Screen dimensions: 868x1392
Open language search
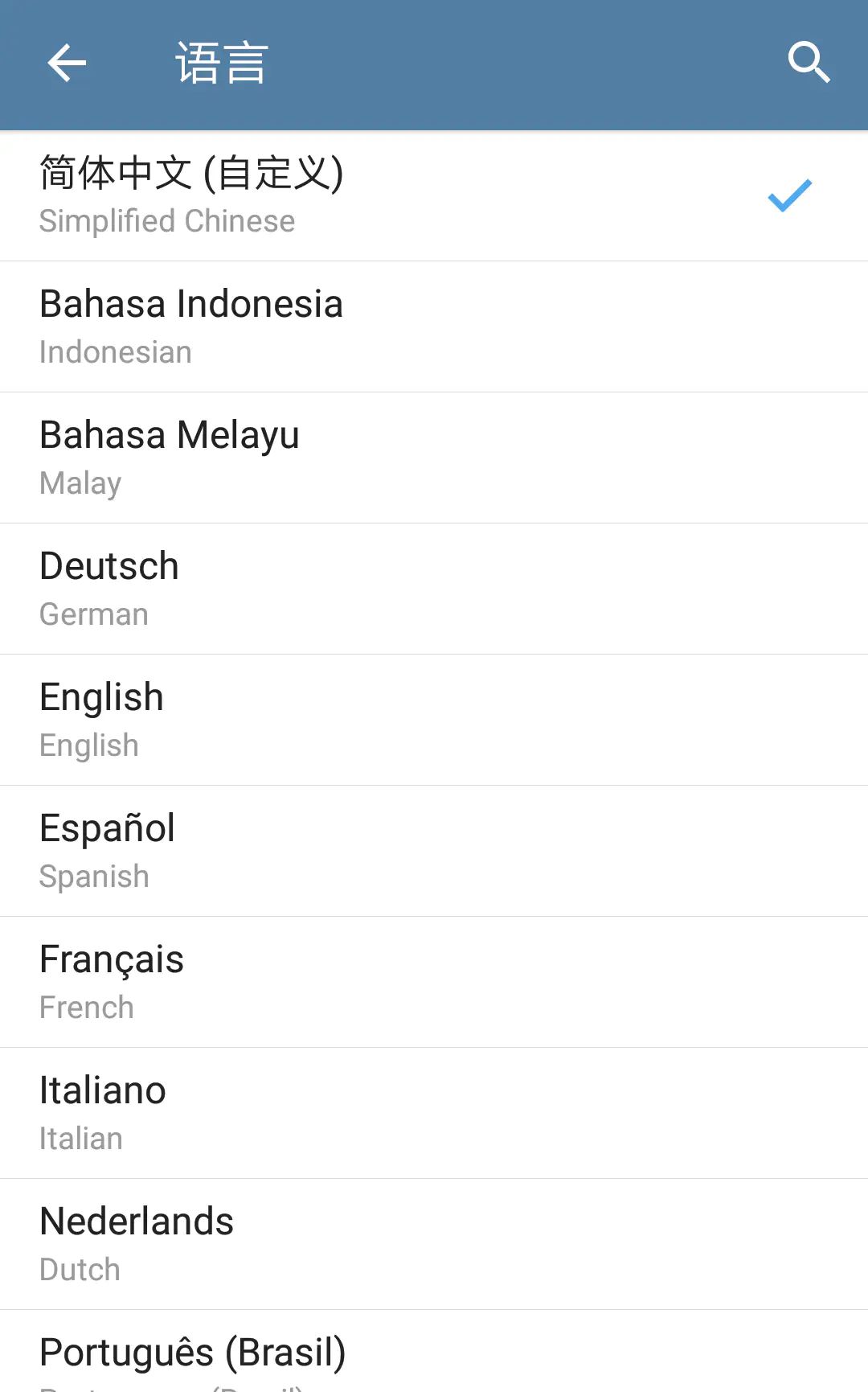point(808,64)
